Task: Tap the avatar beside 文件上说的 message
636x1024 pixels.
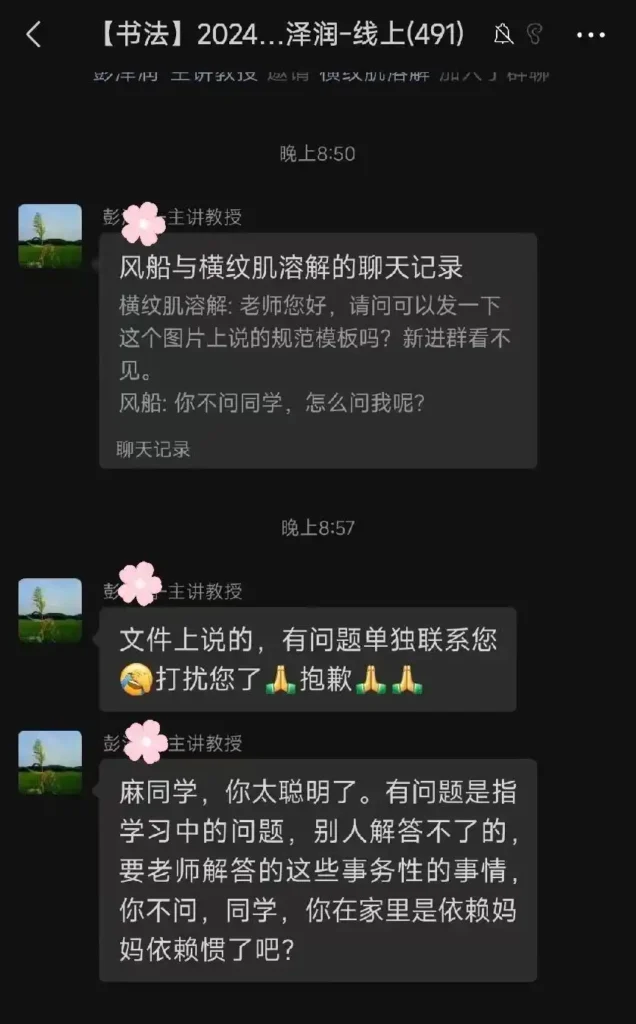Action: [50, 610]
